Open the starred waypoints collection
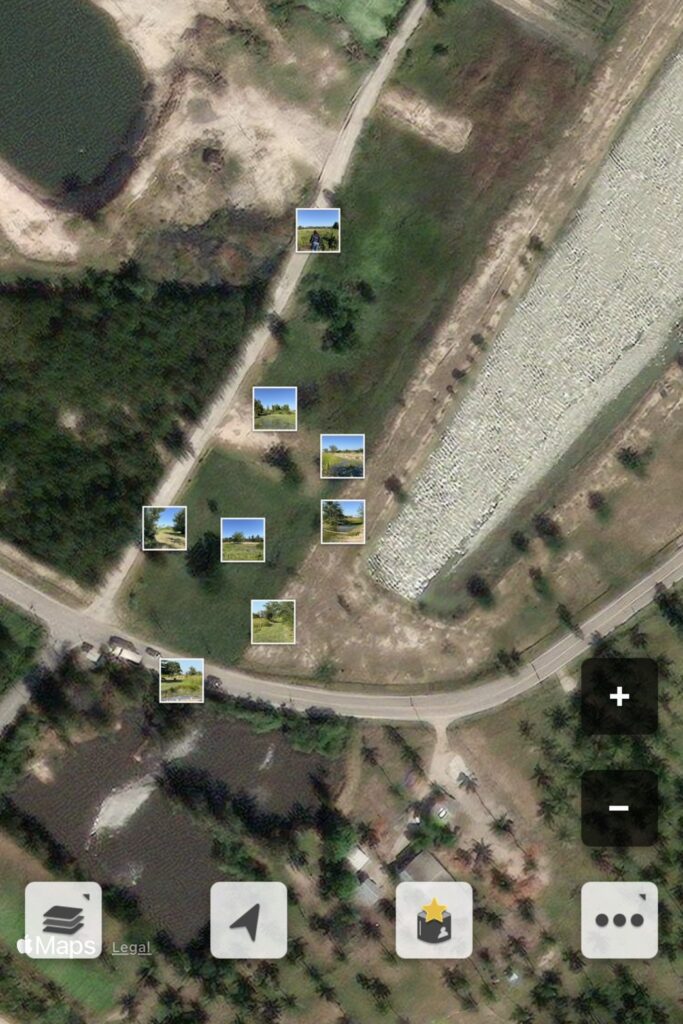The image size is (683, 1024). point(434,919)
